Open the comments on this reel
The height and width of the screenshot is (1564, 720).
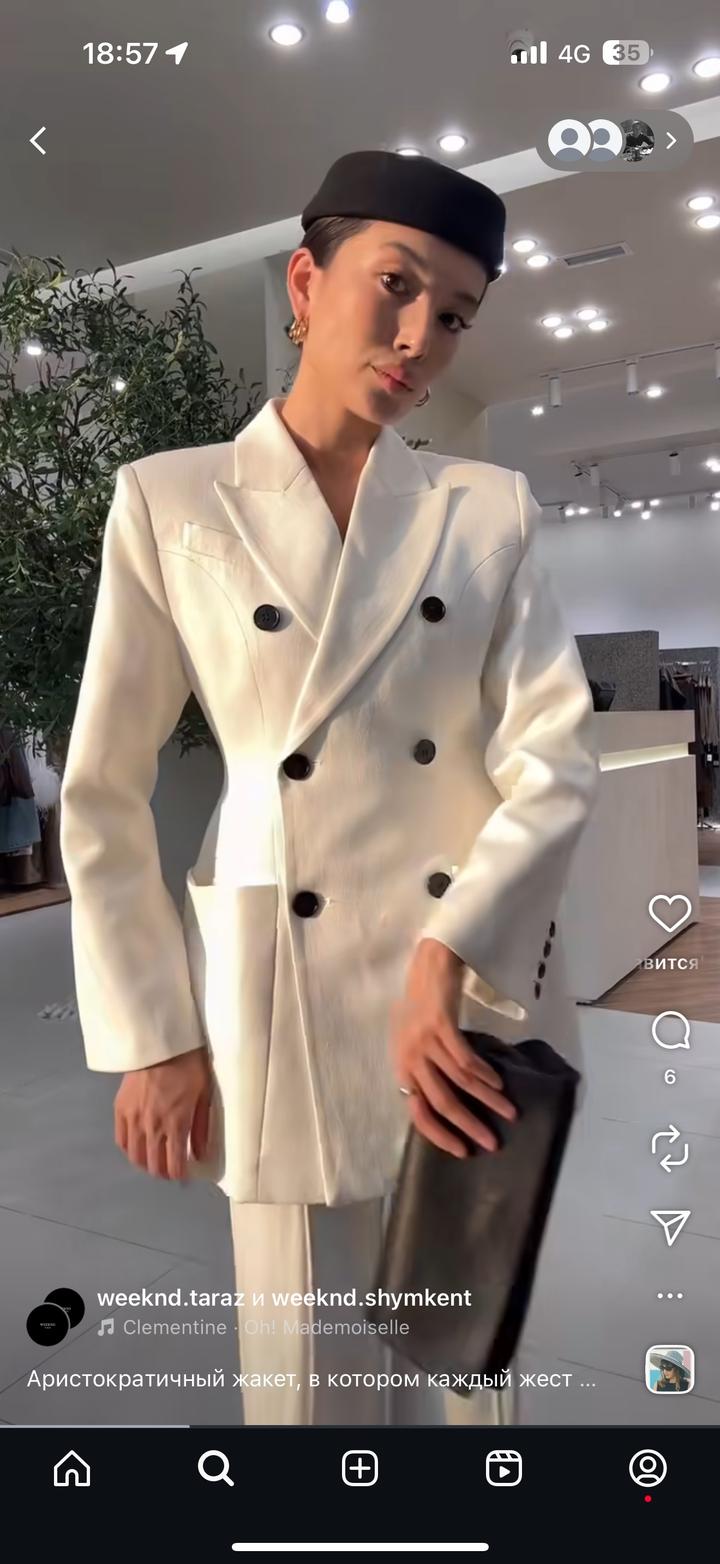click(669, 1031)
